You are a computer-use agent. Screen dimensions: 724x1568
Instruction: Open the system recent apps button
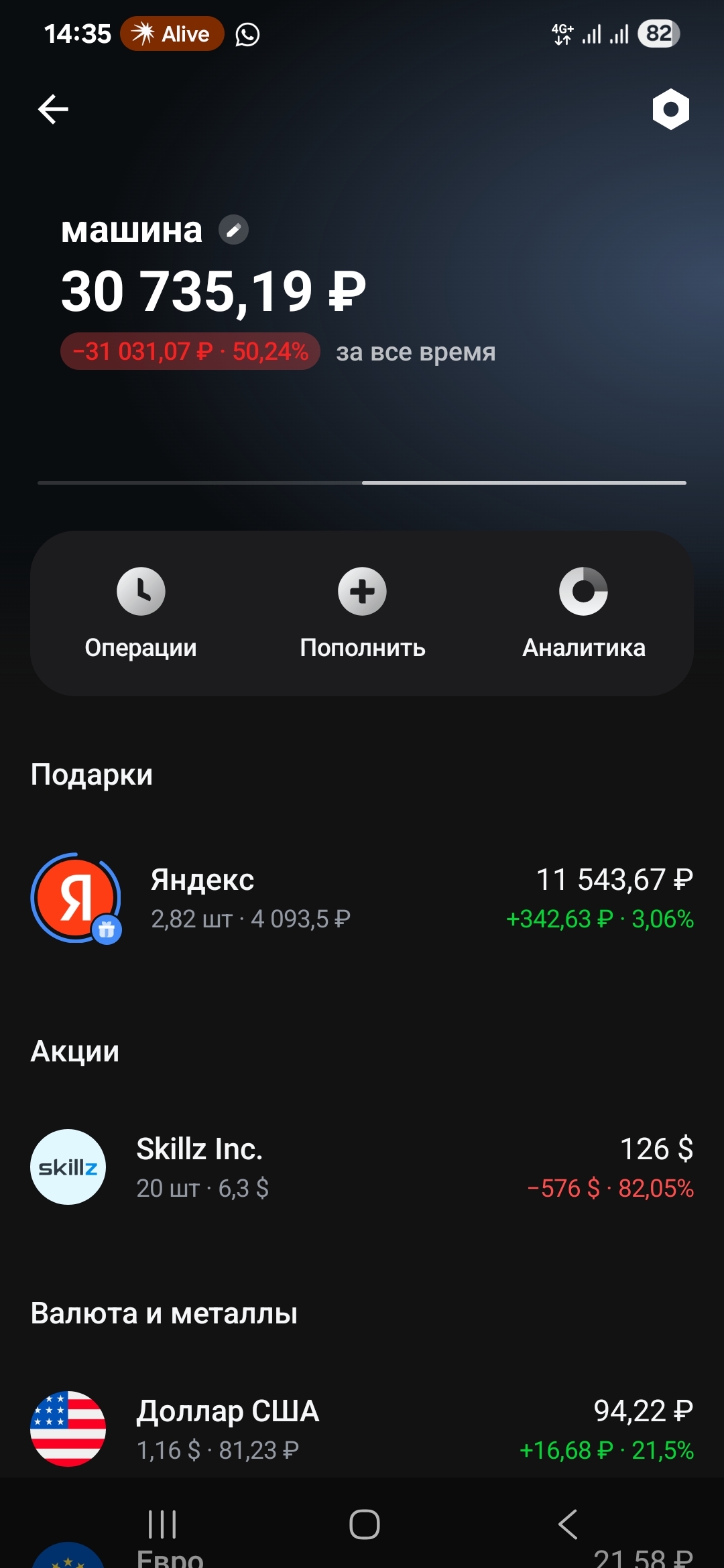tap(162, 1524)
